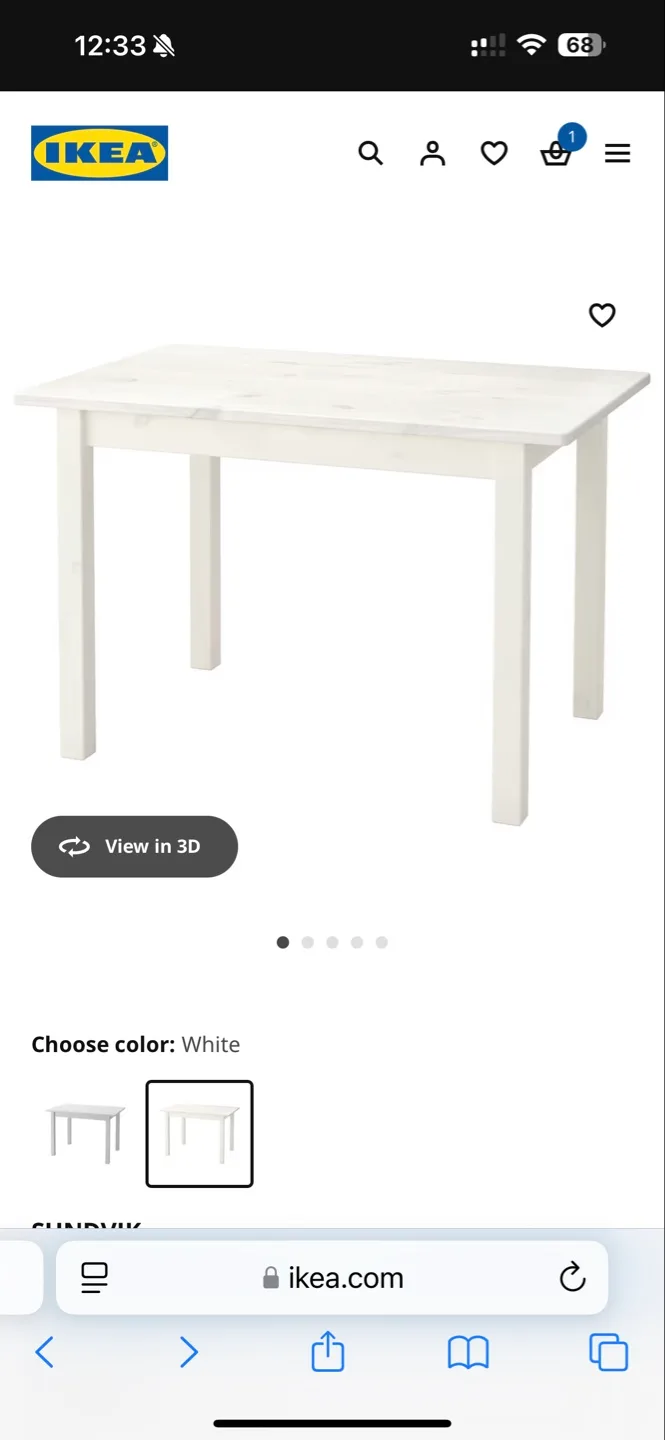This screenshot has height=1440, width=665.
Task: Open the favorites list in header
Action: coord(494,153)
